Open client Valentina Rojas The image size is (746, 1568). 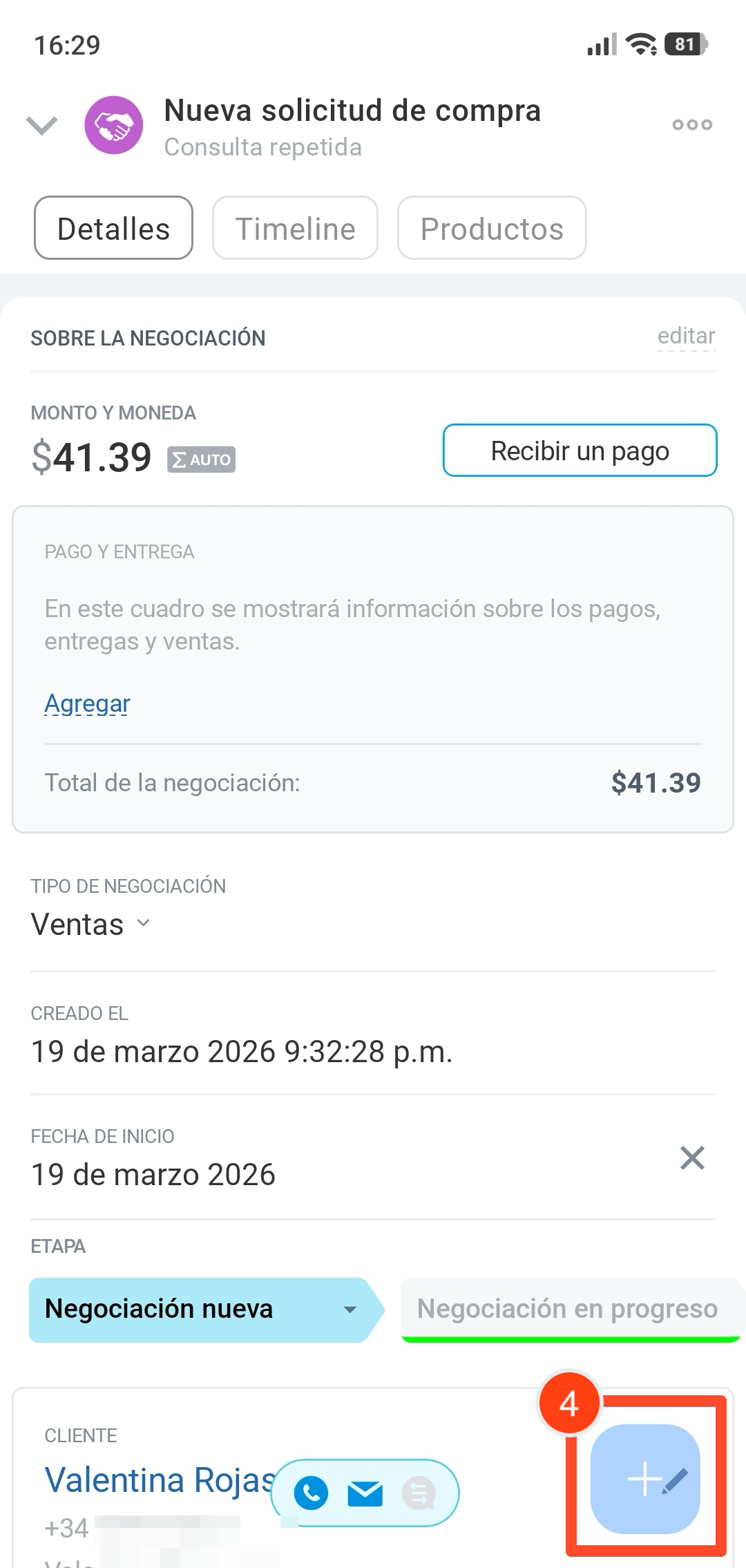(x=160, y=1480)
